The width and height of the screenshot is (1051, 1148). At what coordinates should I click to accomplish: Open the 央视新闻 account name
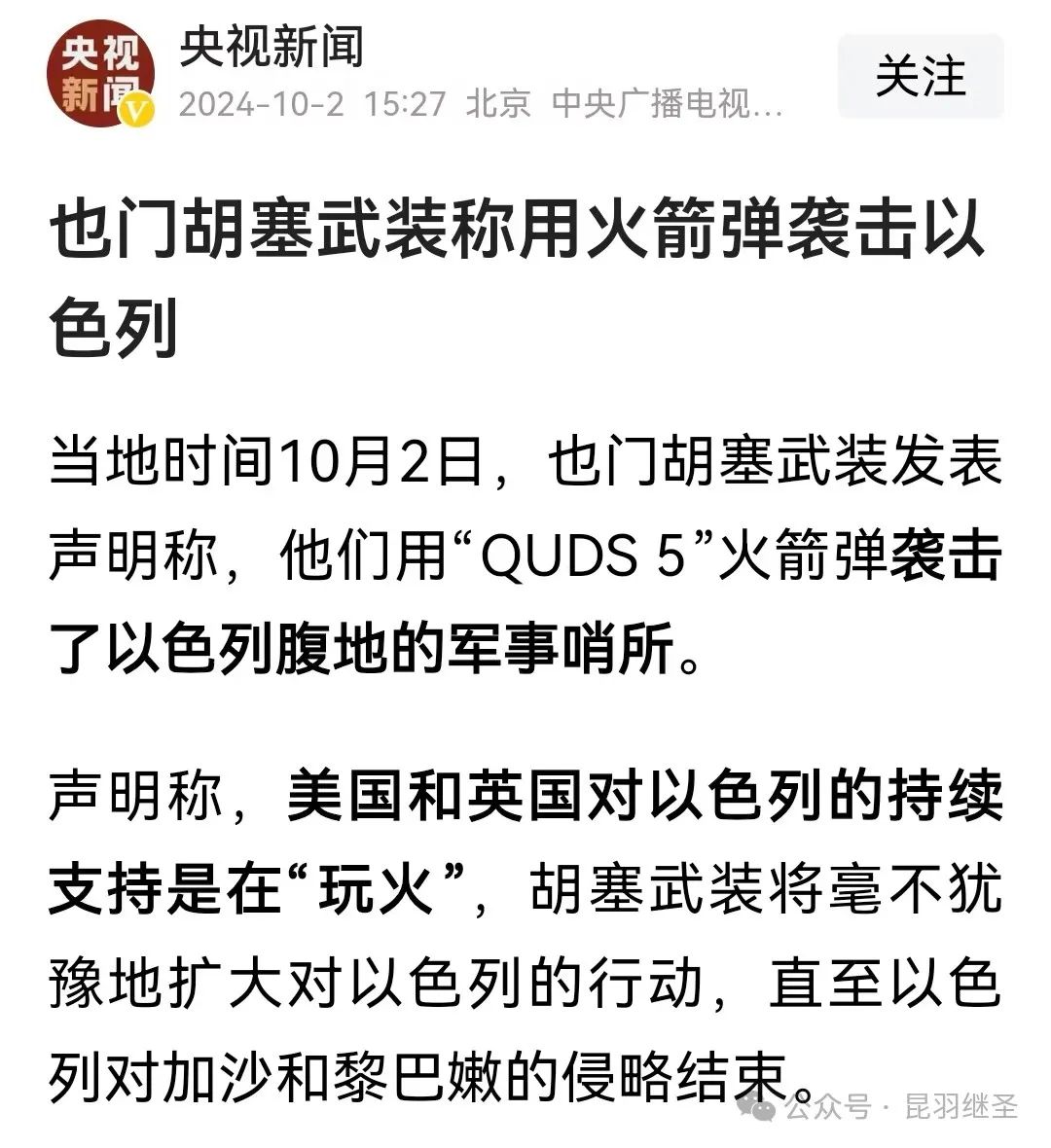coord(272,48)
